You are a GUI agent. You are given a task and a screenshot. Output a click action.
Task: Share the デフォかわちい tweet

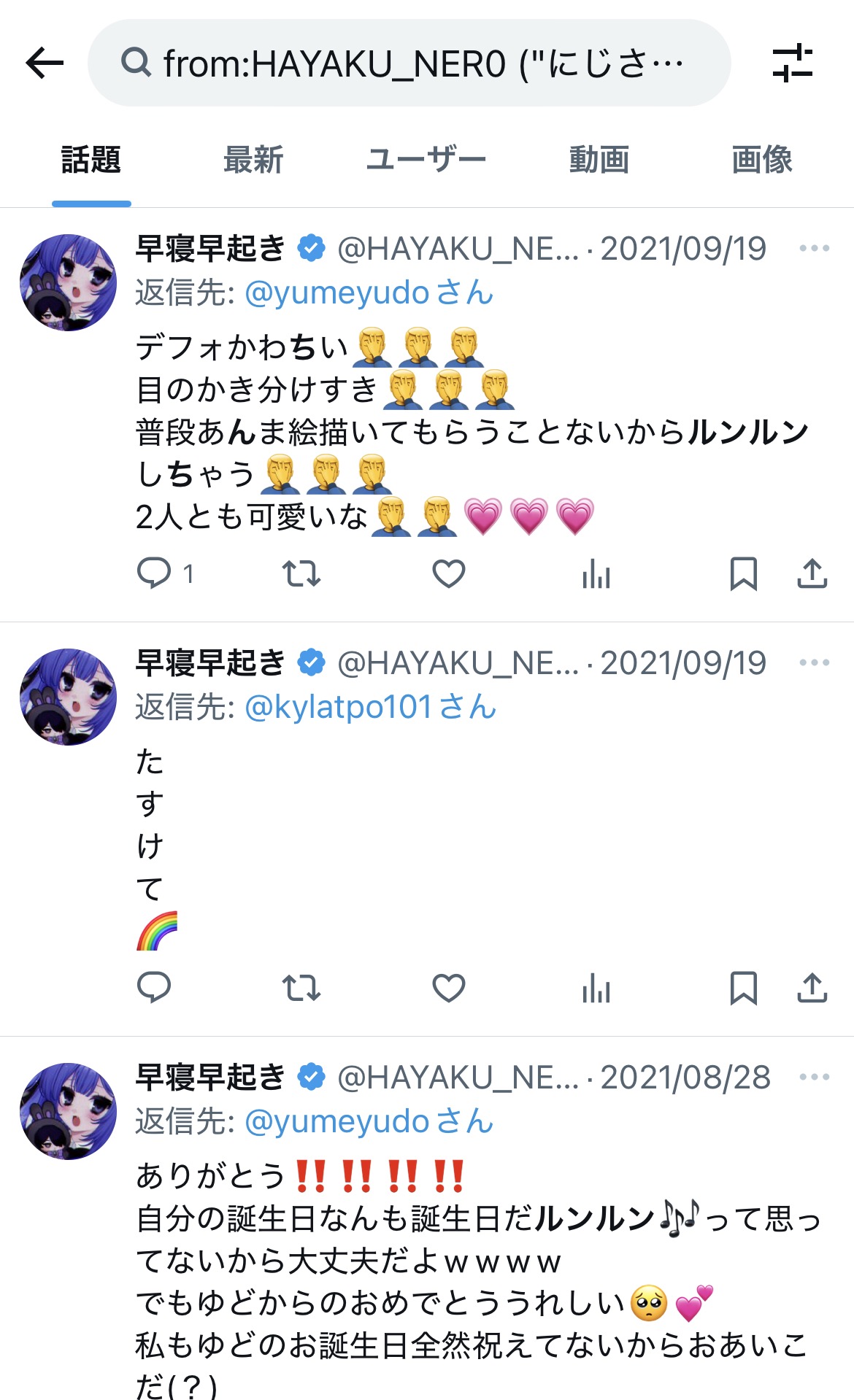click(812, 573)
